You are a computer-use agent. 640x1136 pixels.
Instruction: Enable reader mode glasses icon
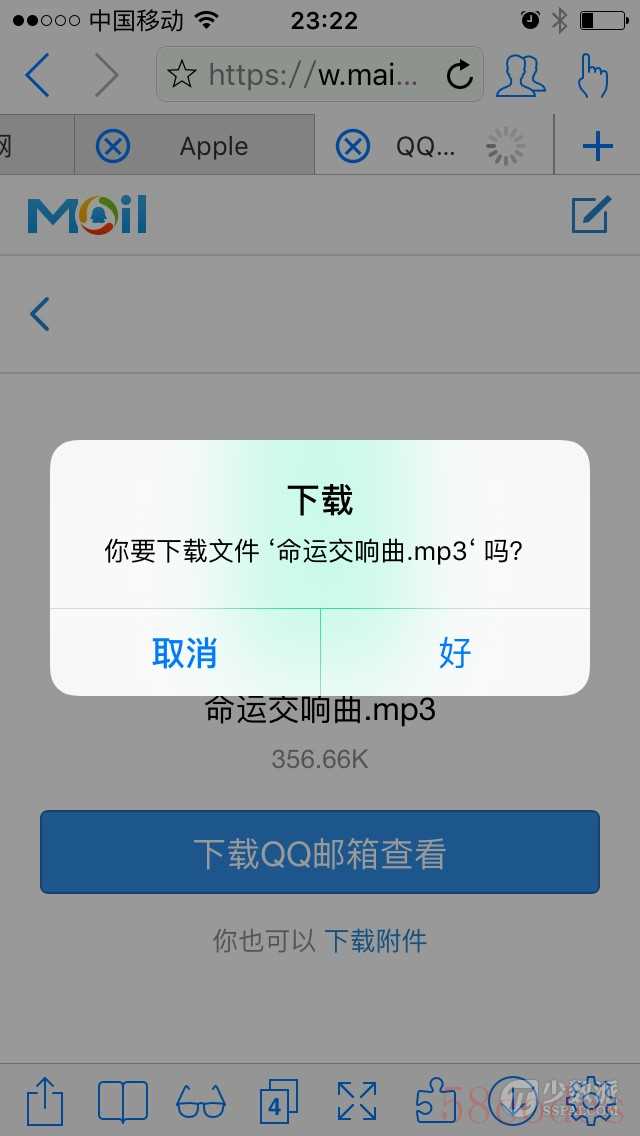coord(201,1102)
